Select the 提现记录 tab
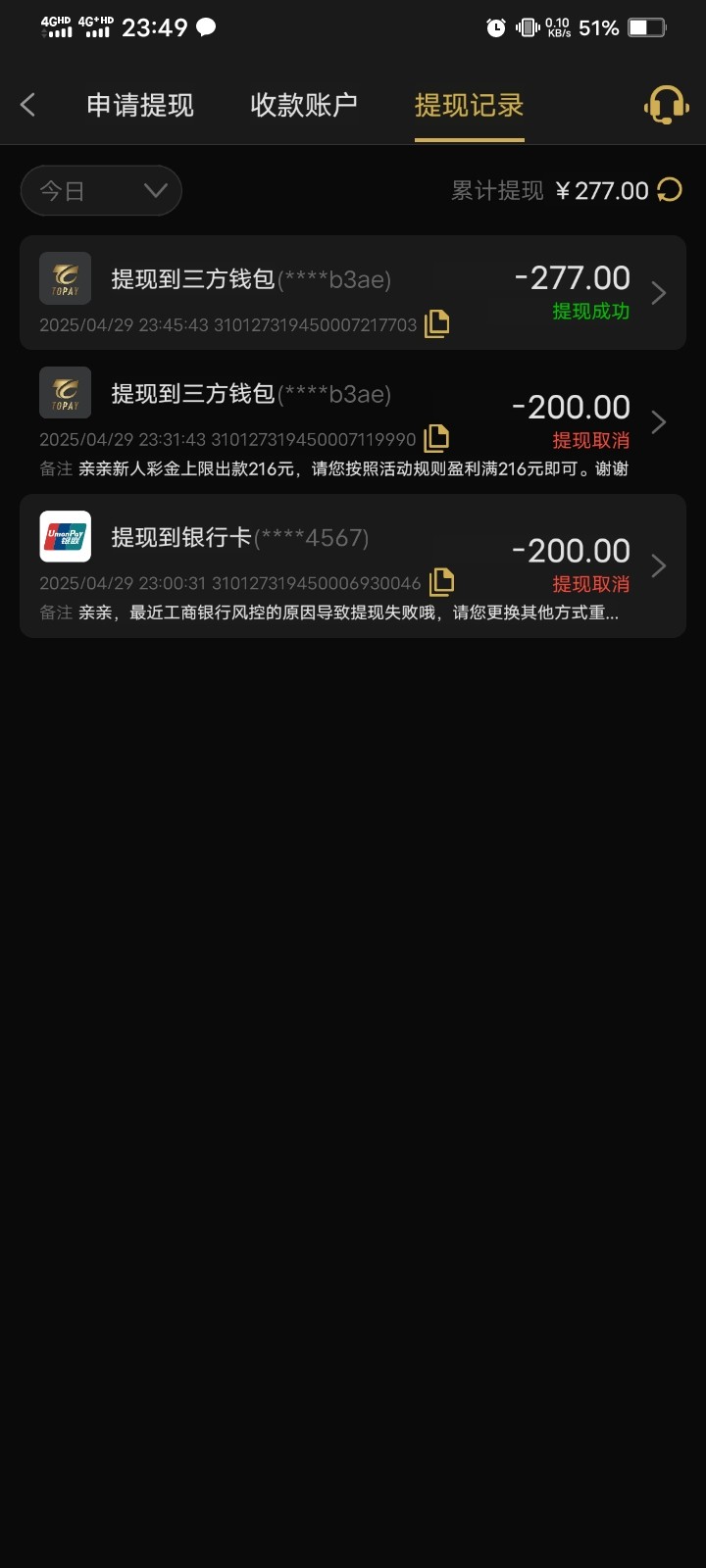This screenshot has height=1568, width=706. (x=469, y=105)
